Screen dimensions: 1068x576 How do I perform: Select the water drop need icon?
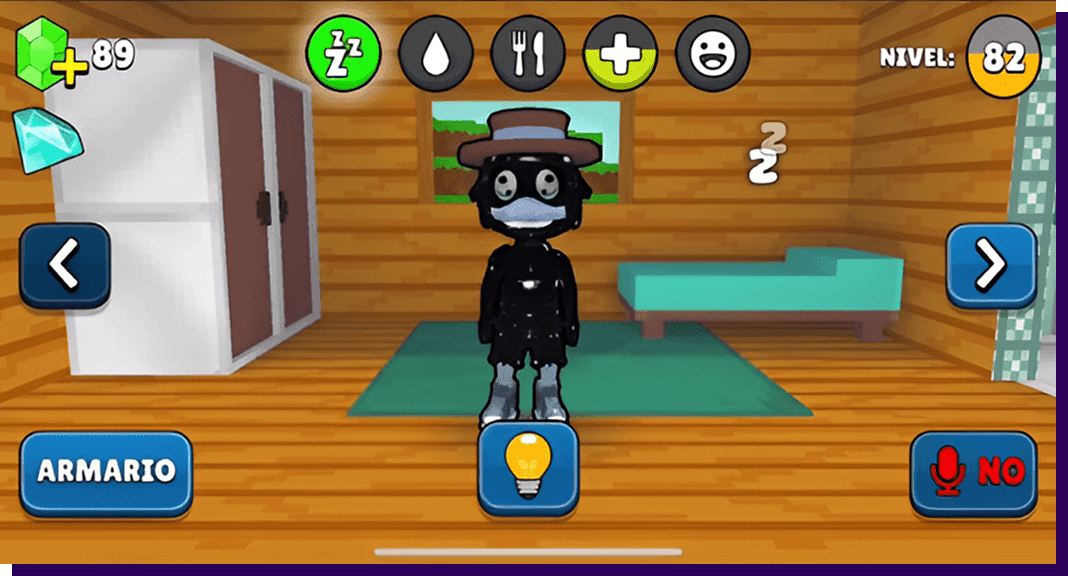(435, 53)
